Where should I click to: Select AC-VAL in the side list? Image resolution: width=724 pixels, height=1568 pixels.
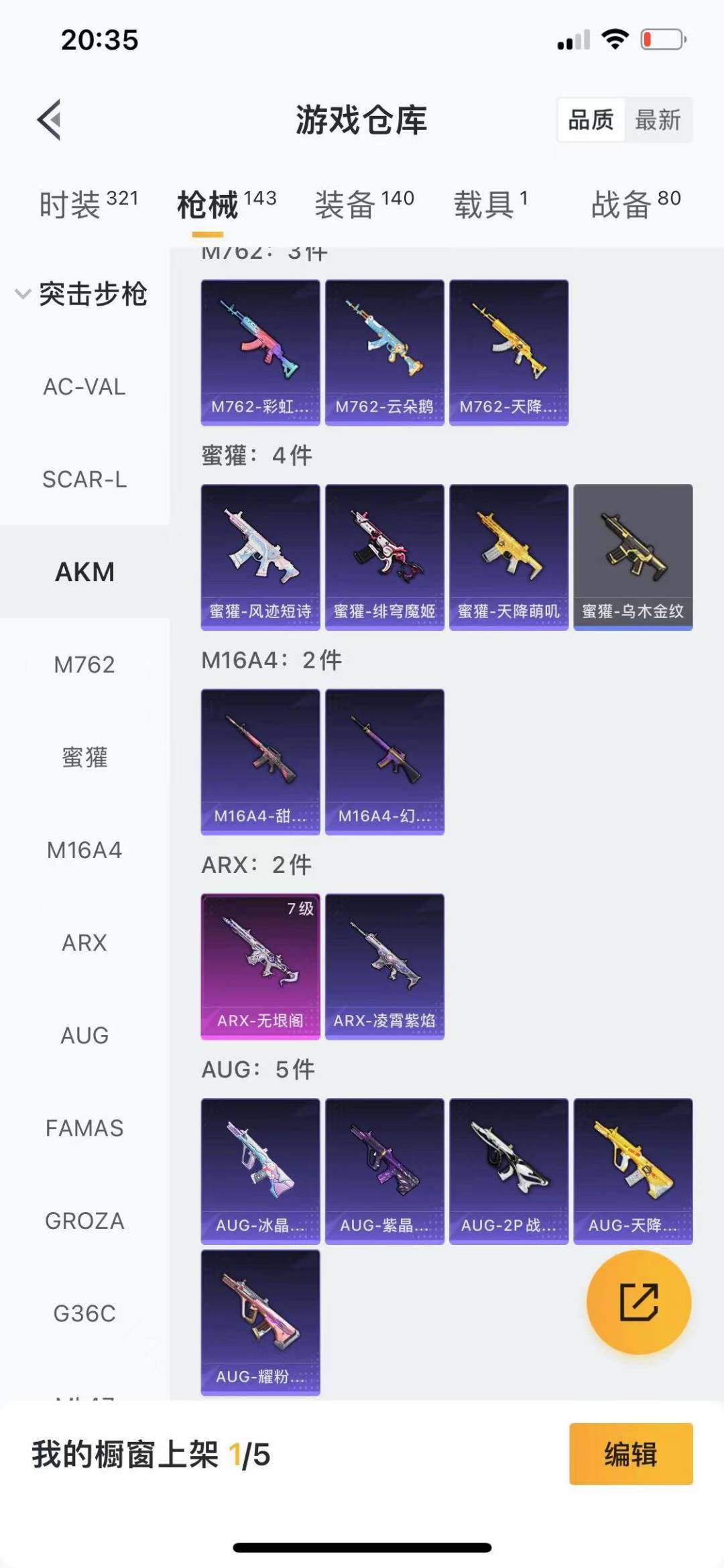click(x=84, y=387)
